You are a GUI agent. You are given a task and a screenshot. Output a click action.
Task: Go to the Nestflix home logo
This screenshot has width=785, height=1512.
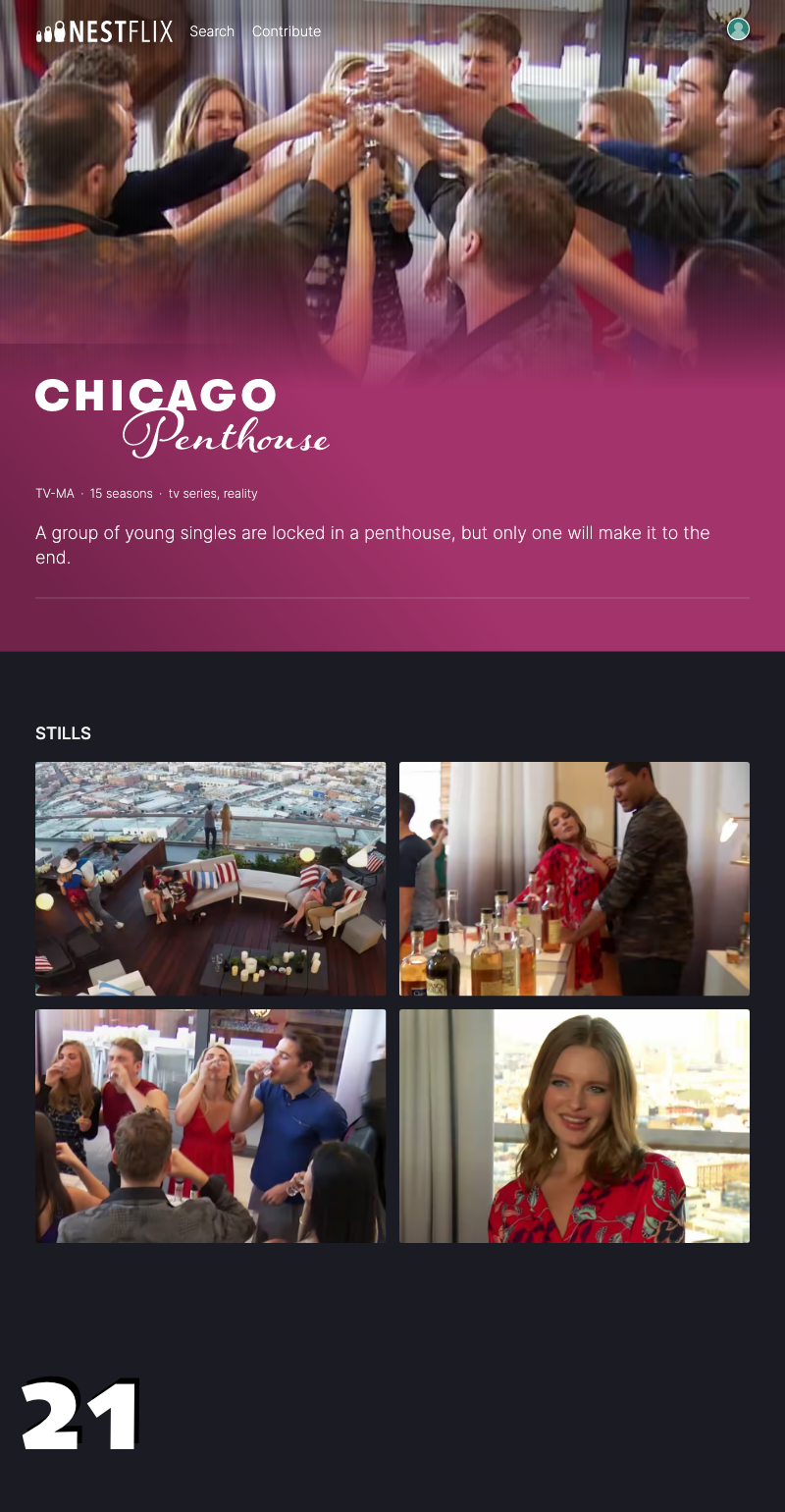click(x=104, y=31)
